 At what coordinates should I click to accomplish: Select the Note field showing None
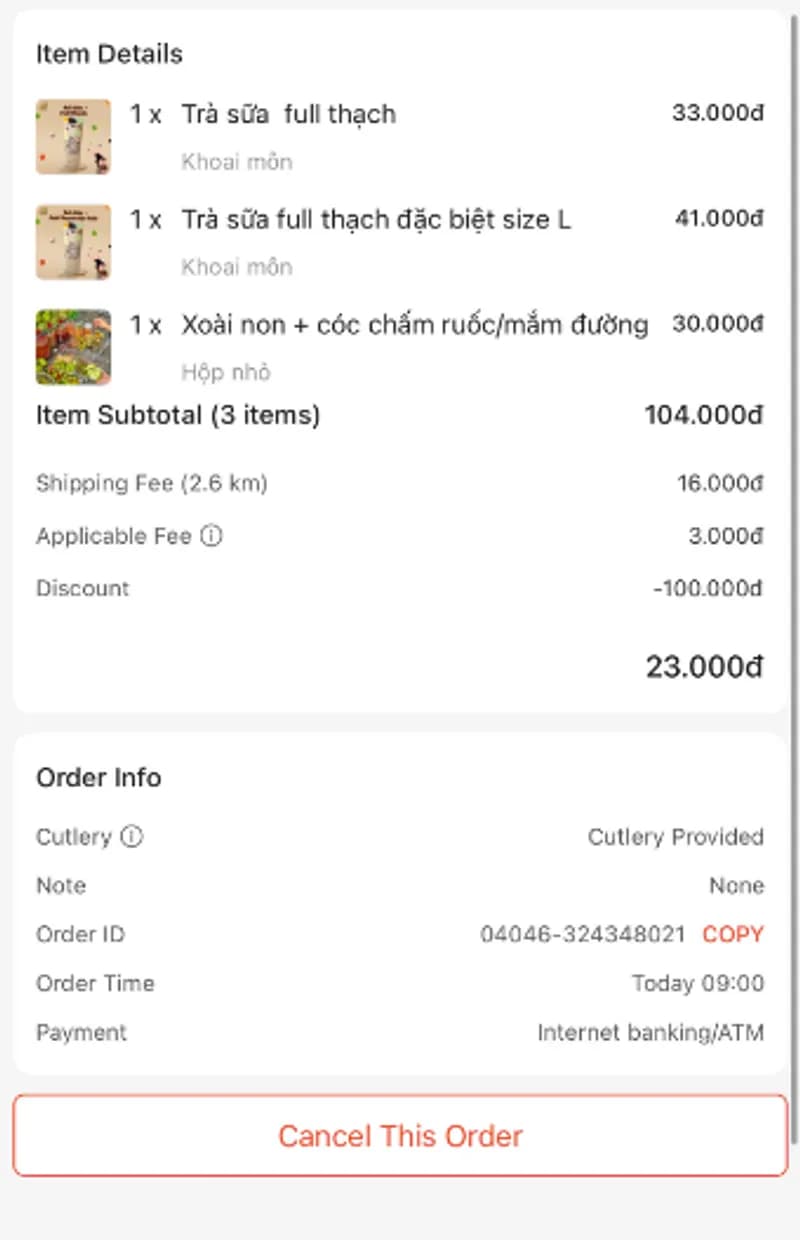click(x=737, y=885)
